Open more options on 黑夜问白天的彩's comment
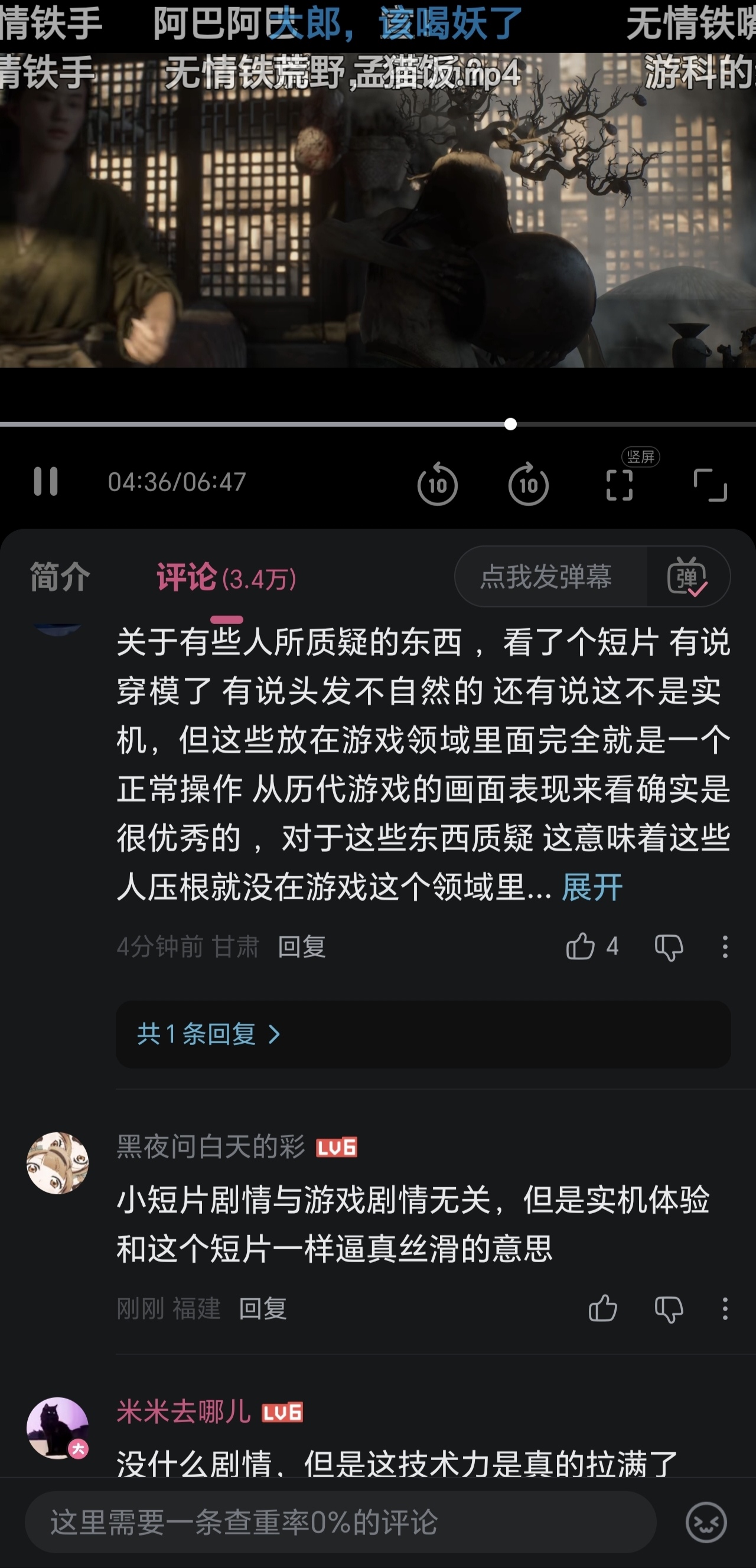The width and height of the screenshot is (756, 1568). tap(725, 1309)
